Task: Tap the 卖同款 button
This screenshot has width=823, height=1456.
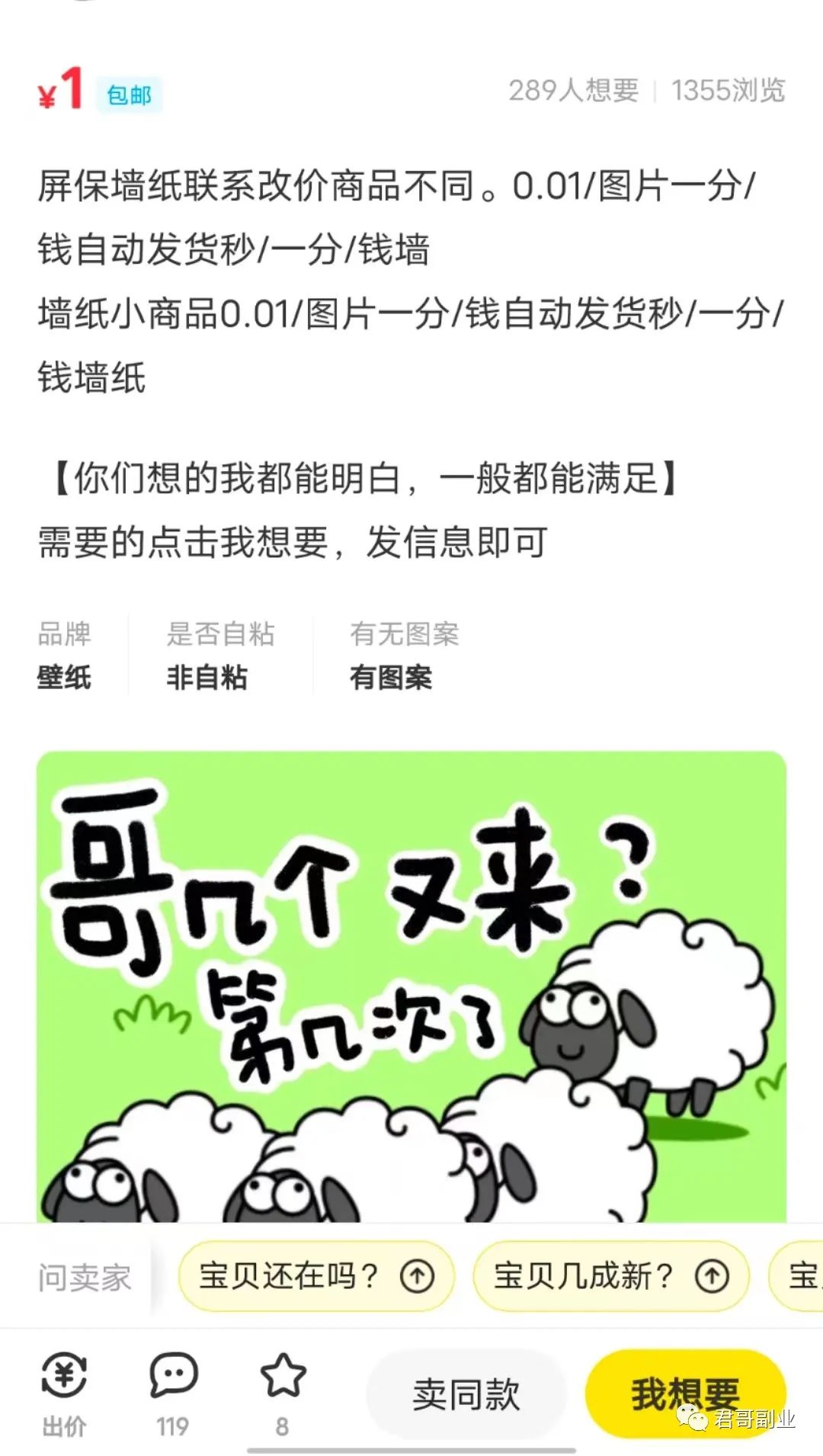Action: 466,1394
